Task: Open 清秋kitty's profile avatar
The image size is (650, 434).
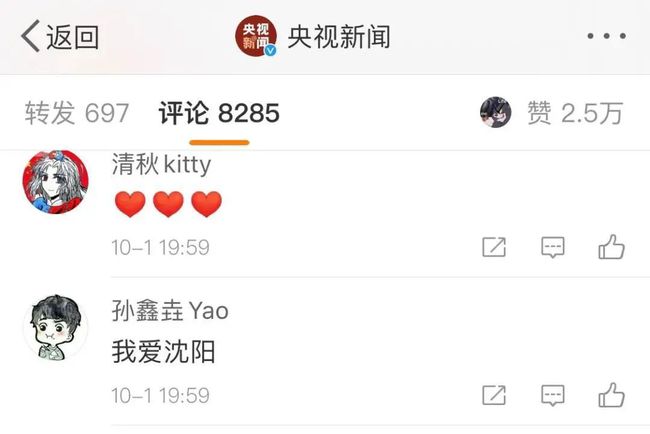Action: pos(55,181)
